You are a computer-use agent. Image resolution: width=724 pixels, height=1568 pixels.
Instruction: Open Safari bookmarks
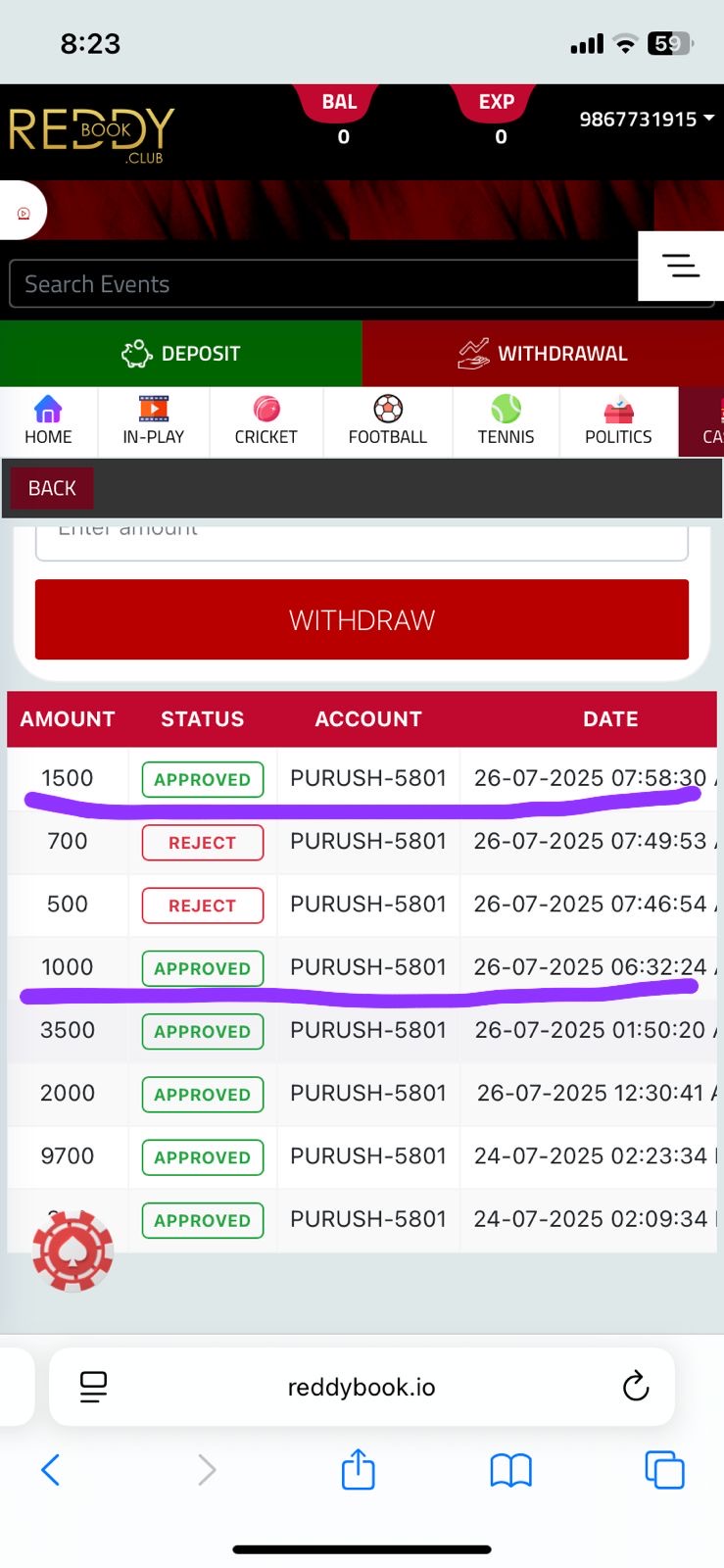coord(510,1469)
